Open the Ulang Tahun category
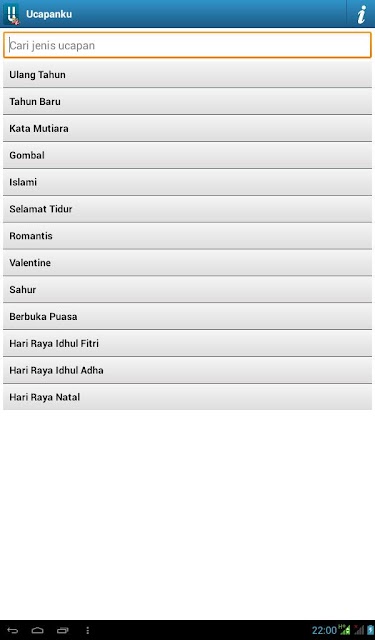The width and height of the screenshot is (375, 640). click(187, 74)
